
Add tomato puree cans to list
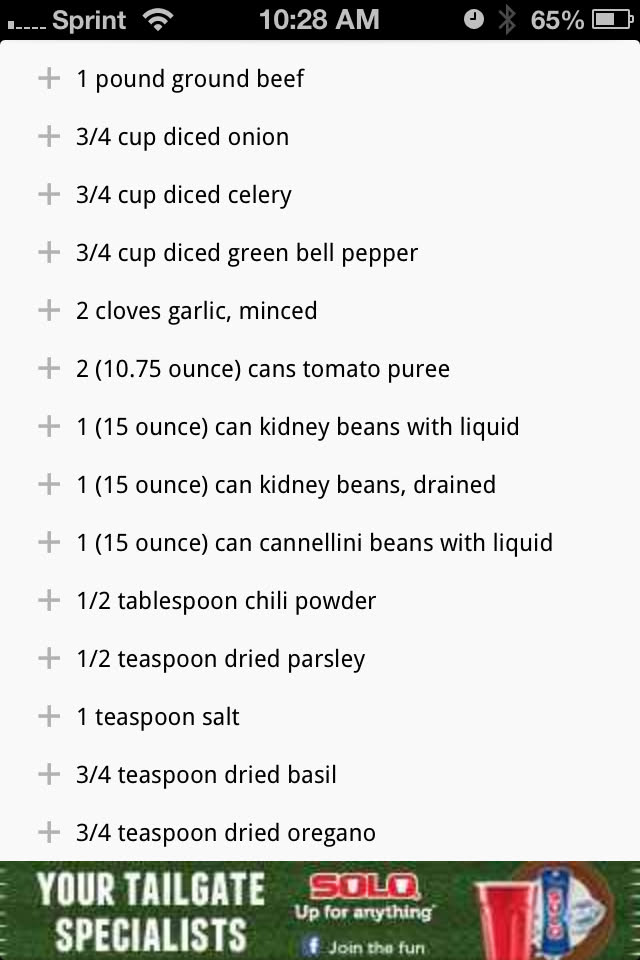click(x=48, y=369)
